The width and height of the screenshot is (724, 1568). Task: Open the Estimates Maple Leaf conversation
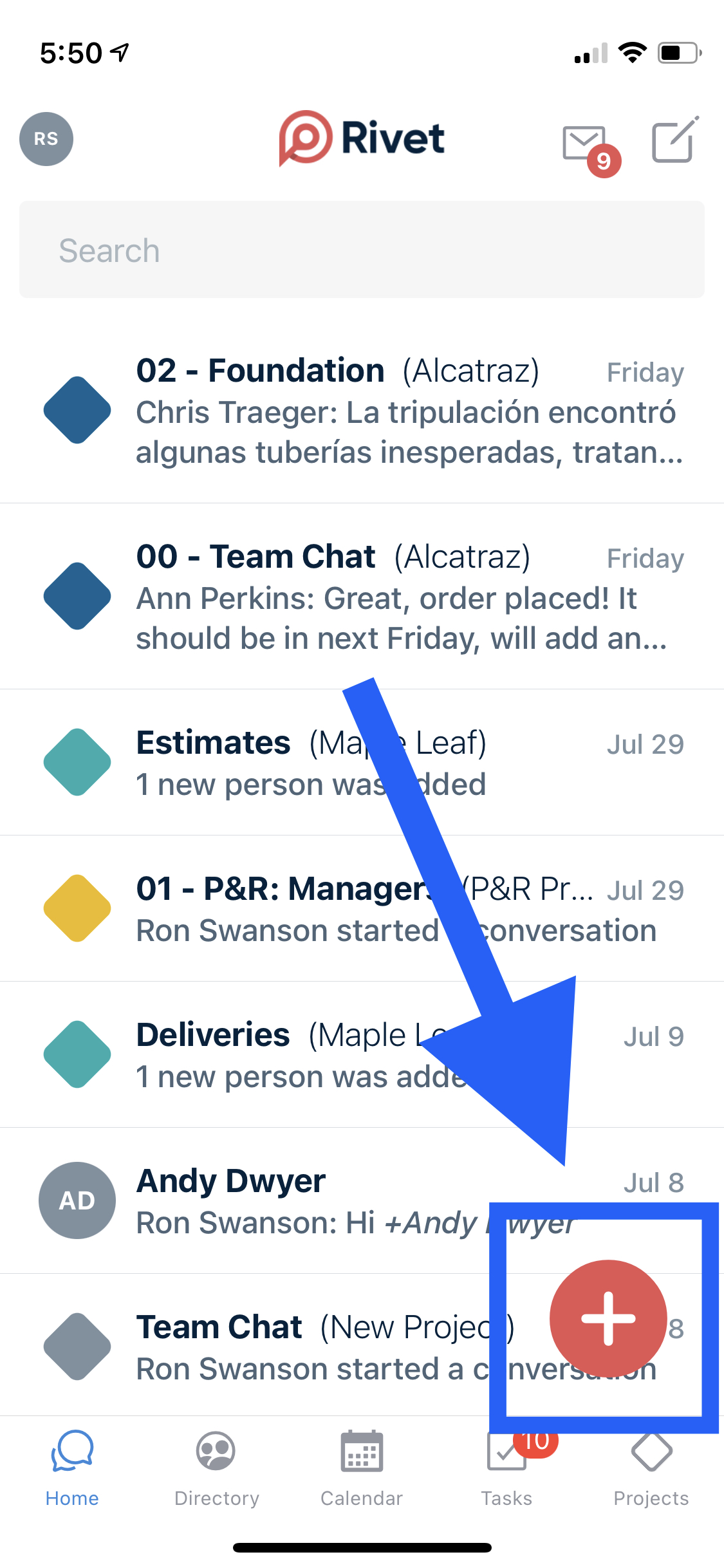click(362, 763)
